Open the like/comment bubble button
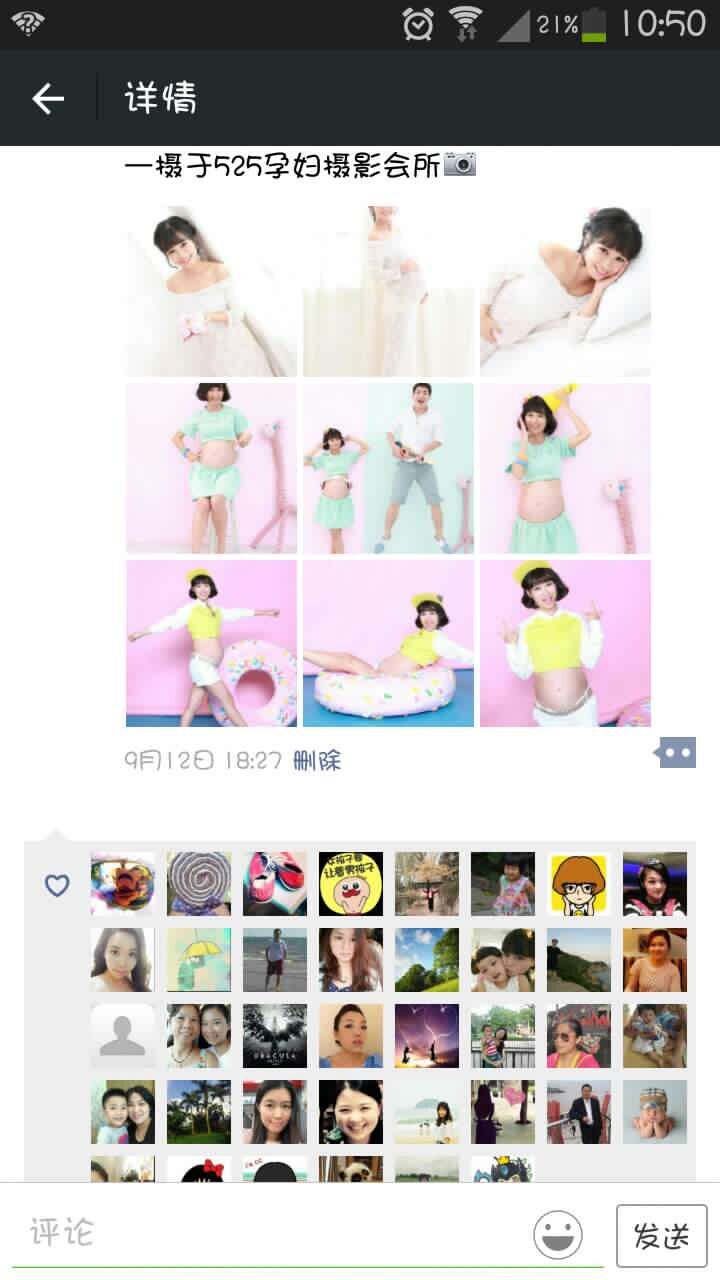The width and height of the screenshot is (720, 1280). tap(677, 753)
